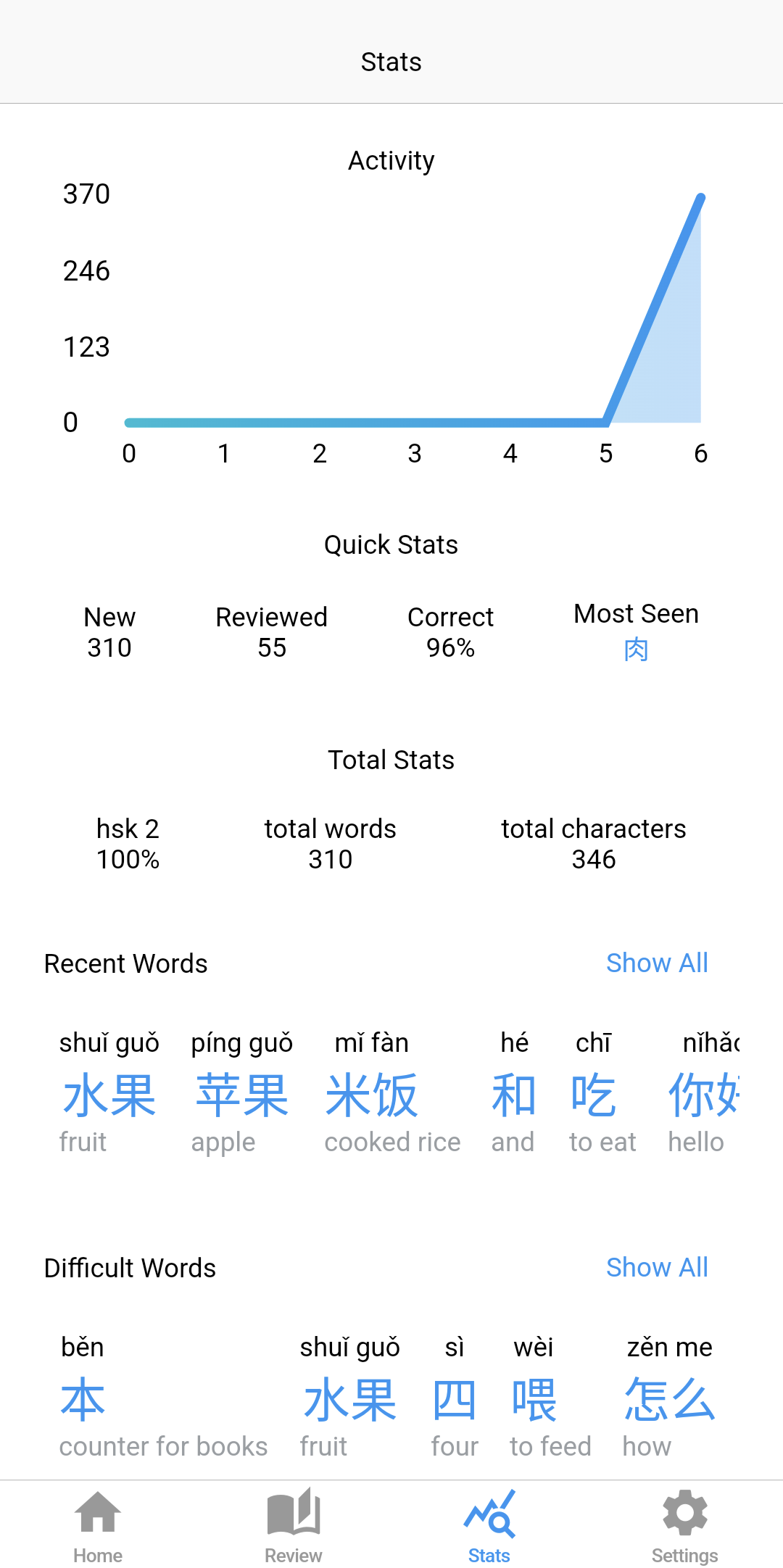Open the píng guǒ apple word card
The height and width of the screenshot is (1568, 783).
pos(242,1095)
